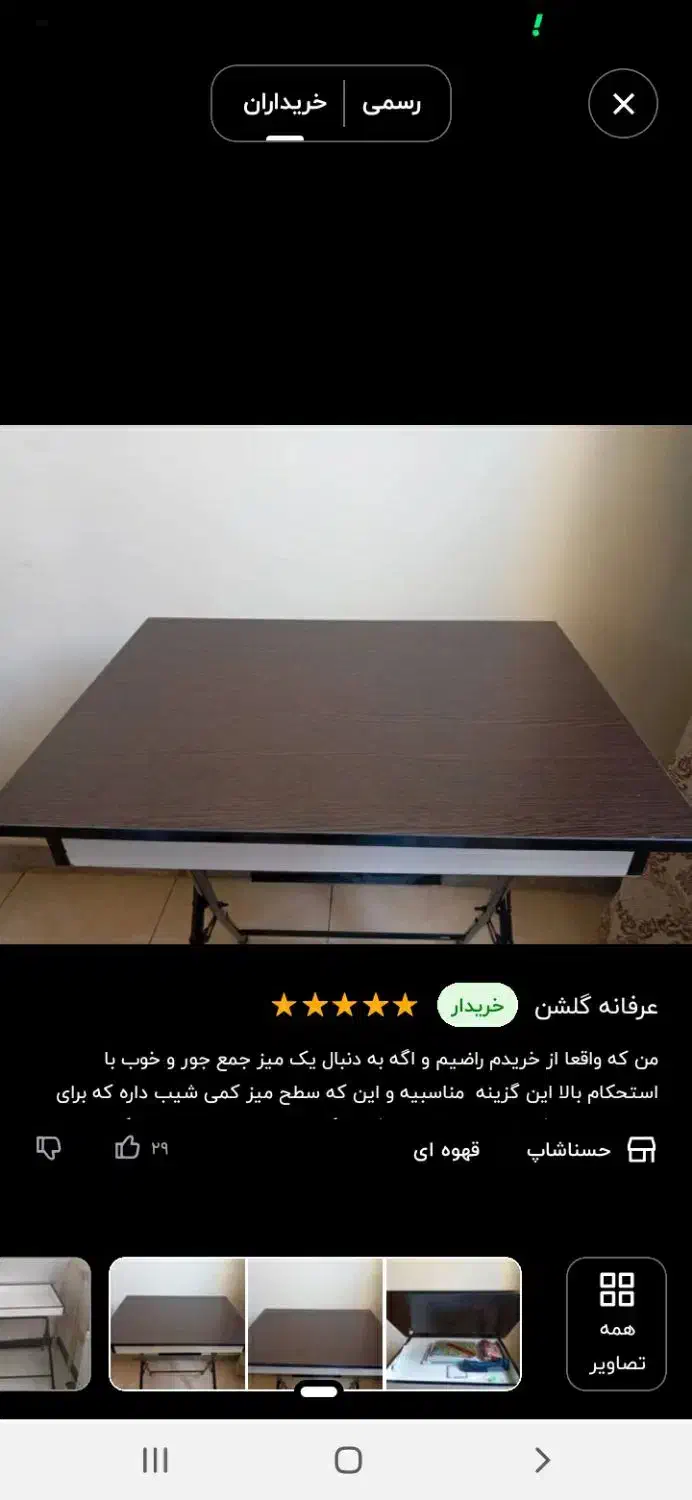
Task: Go to the home screen
Action: click(347, 1460)
